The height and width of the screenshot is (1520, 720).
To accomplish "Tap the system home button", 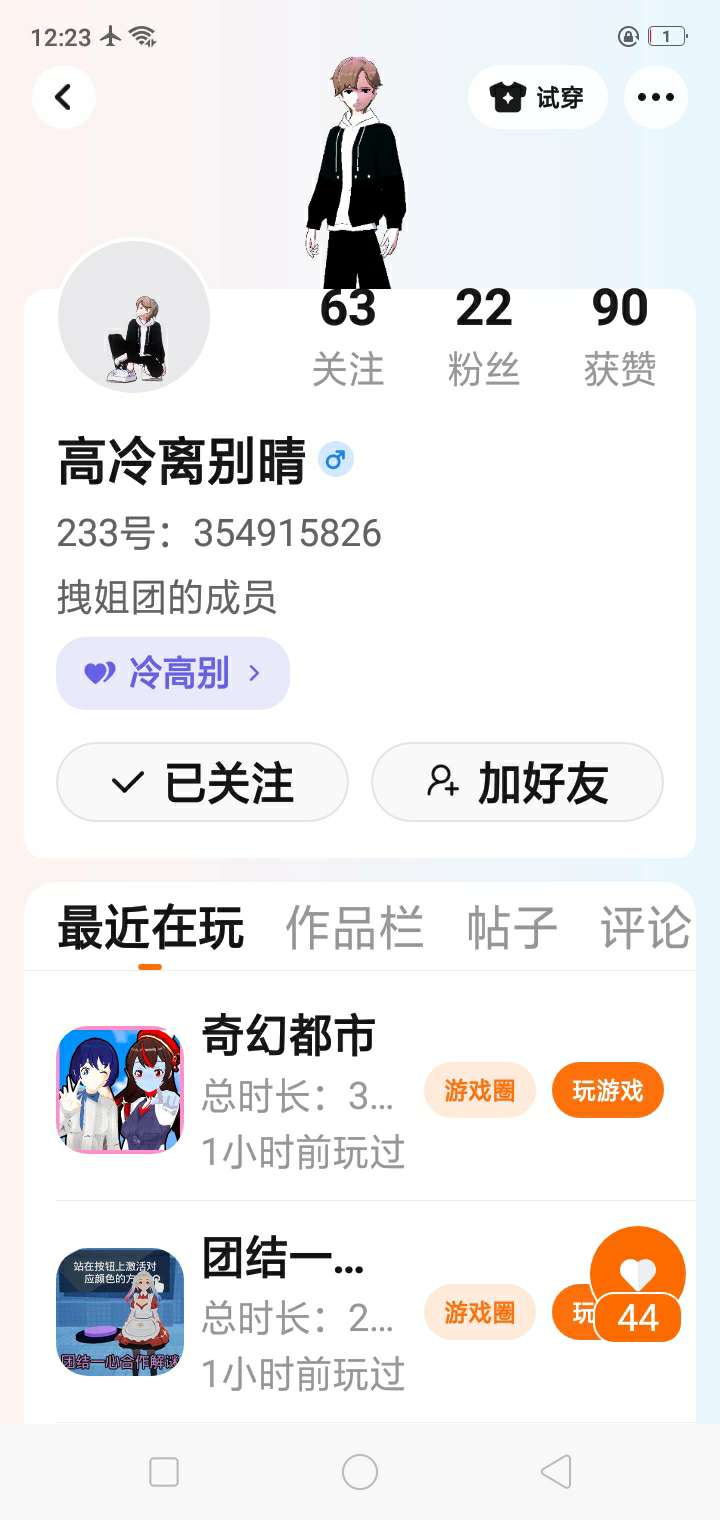I will (x=360, y=1472).
